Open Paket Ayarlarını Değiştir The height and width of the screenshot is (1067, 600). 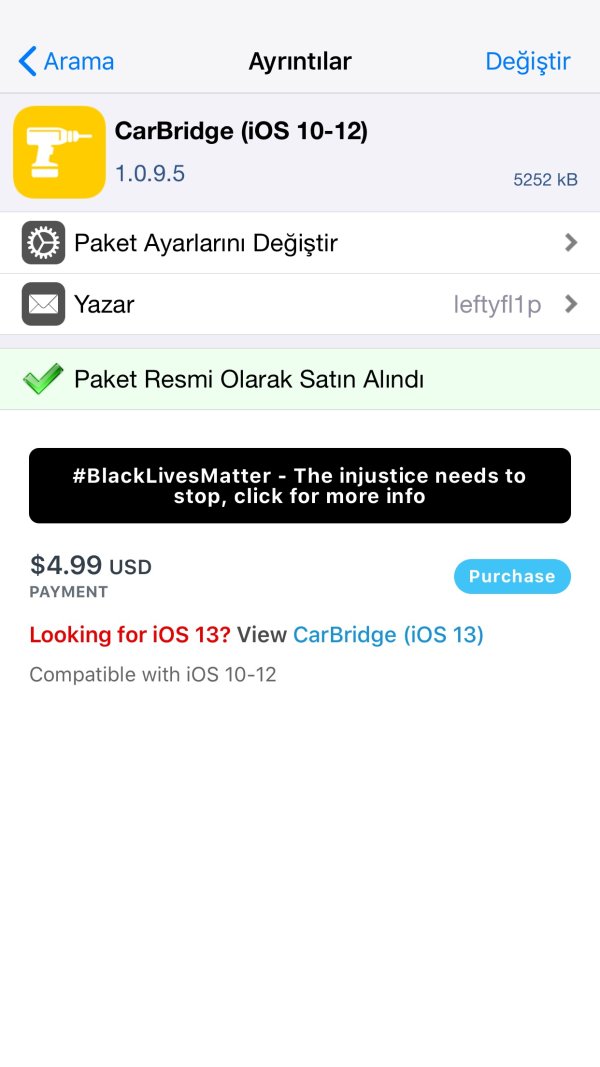click(300, 243)
